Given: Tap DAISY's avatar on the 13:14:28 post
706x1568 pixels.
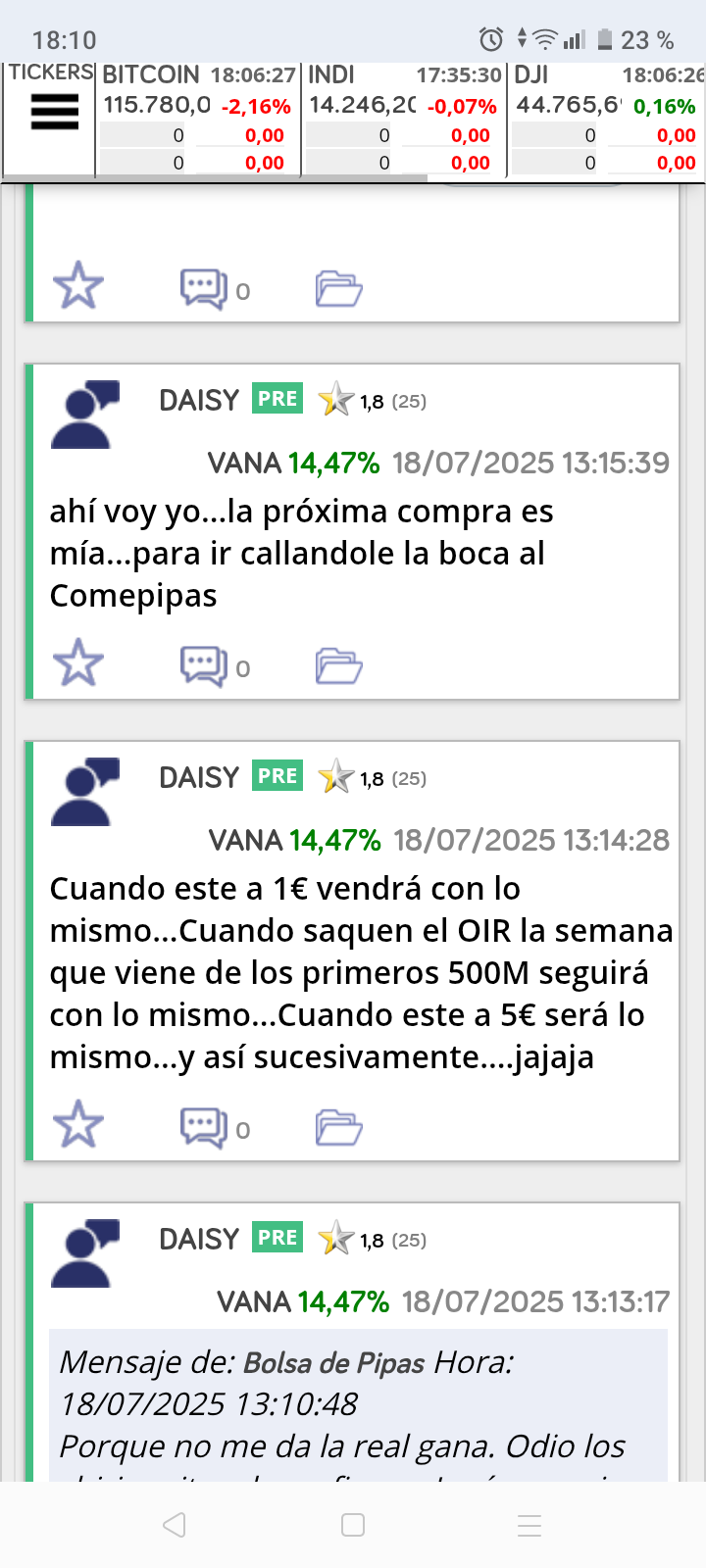Looking at the screenshot, I should (x=85, y=792).
